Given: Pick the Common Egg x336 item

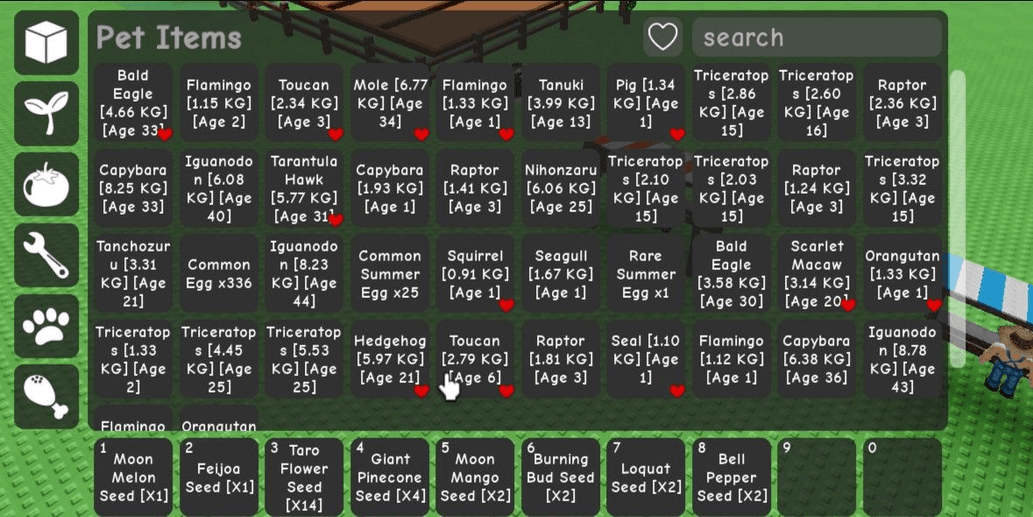Looking at the screenshot, I should tap(218, 273).
